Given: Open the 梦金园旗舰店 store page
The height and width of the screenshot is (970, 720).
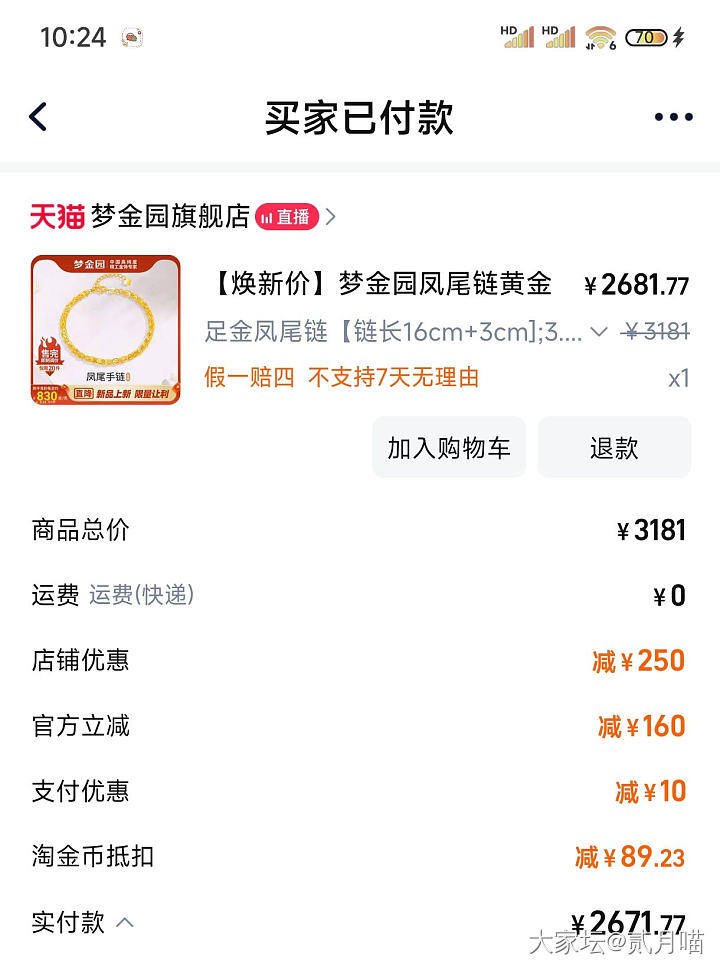Looking at the screenshot, I should (x=170, y=216).
